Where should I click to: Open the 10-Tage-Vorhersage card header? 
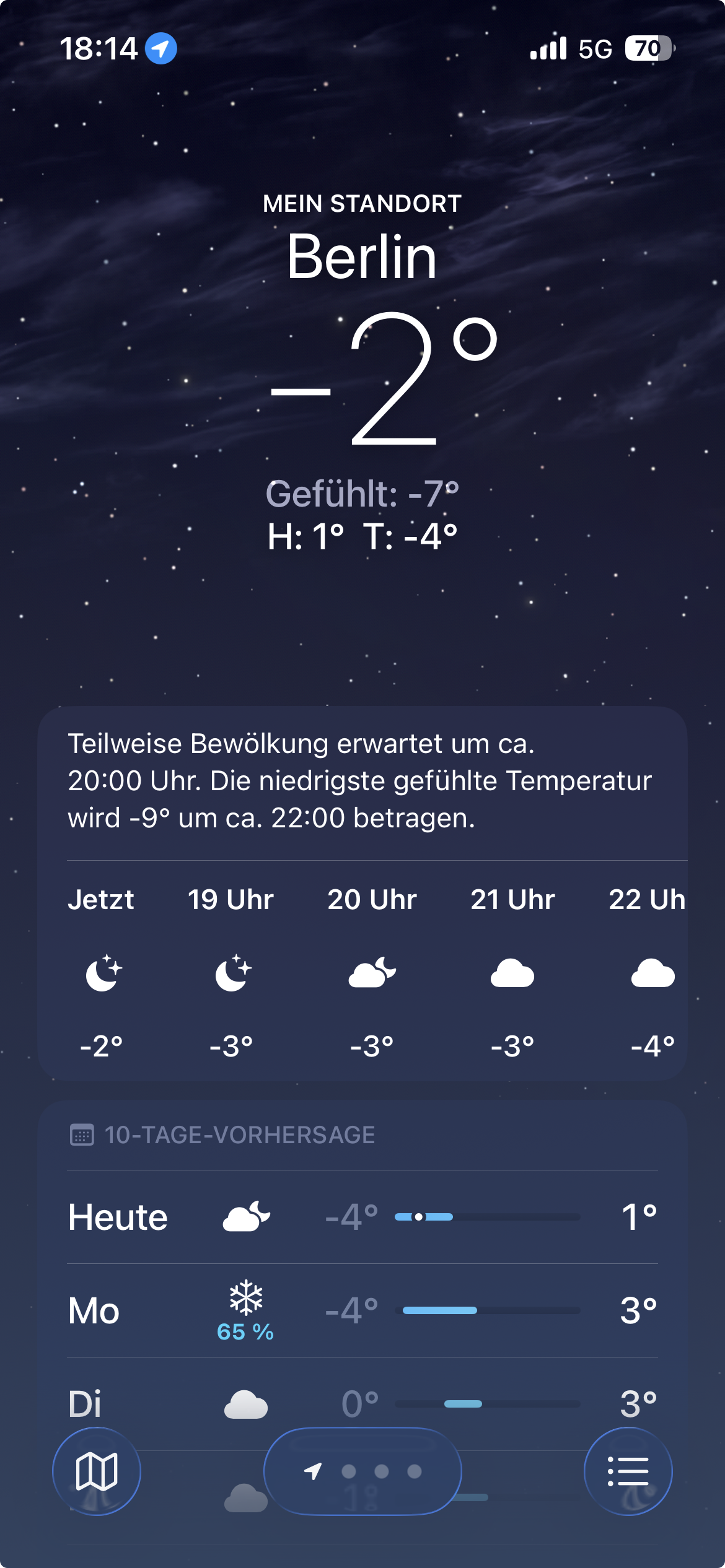click(239, 1135)
